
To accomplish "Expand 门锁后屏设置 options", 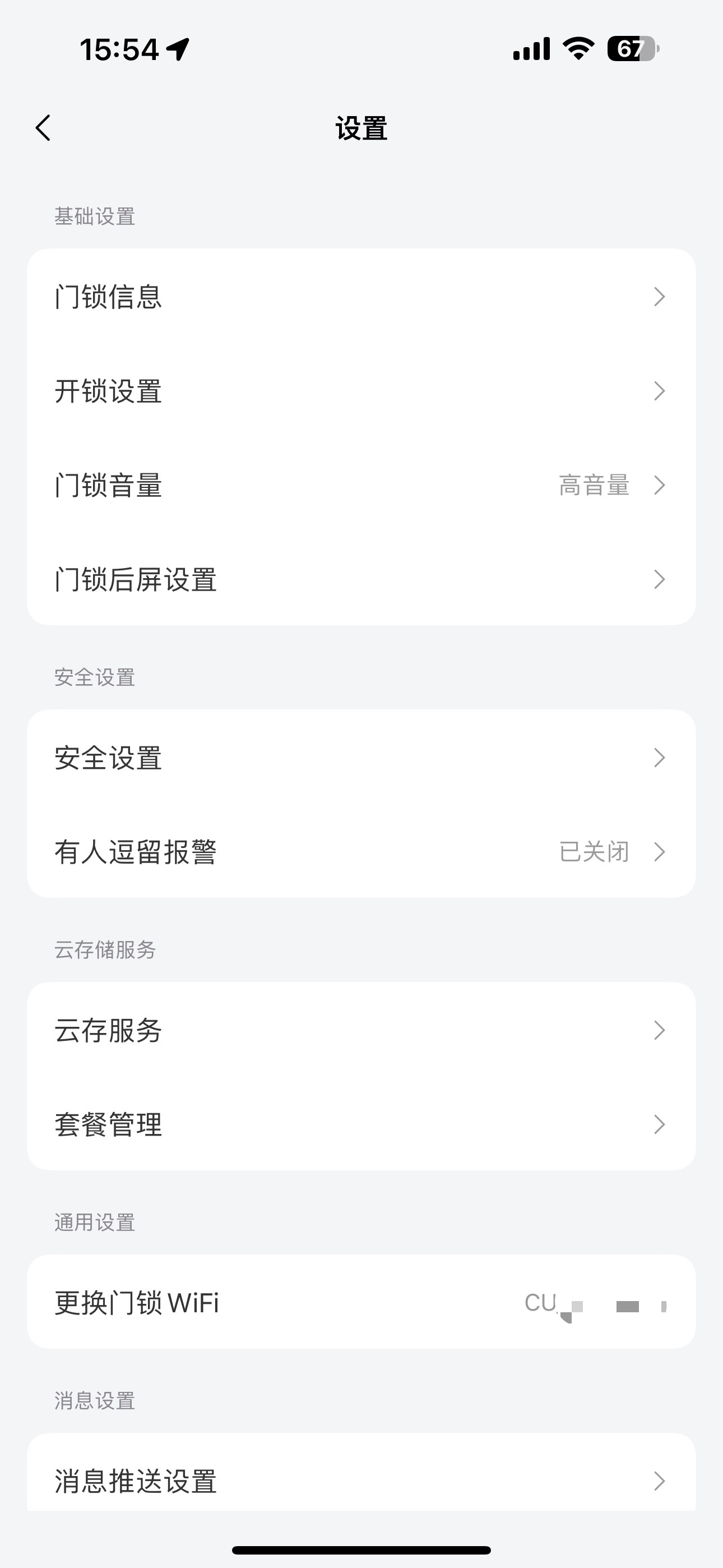I will click(x=361, y=579).
